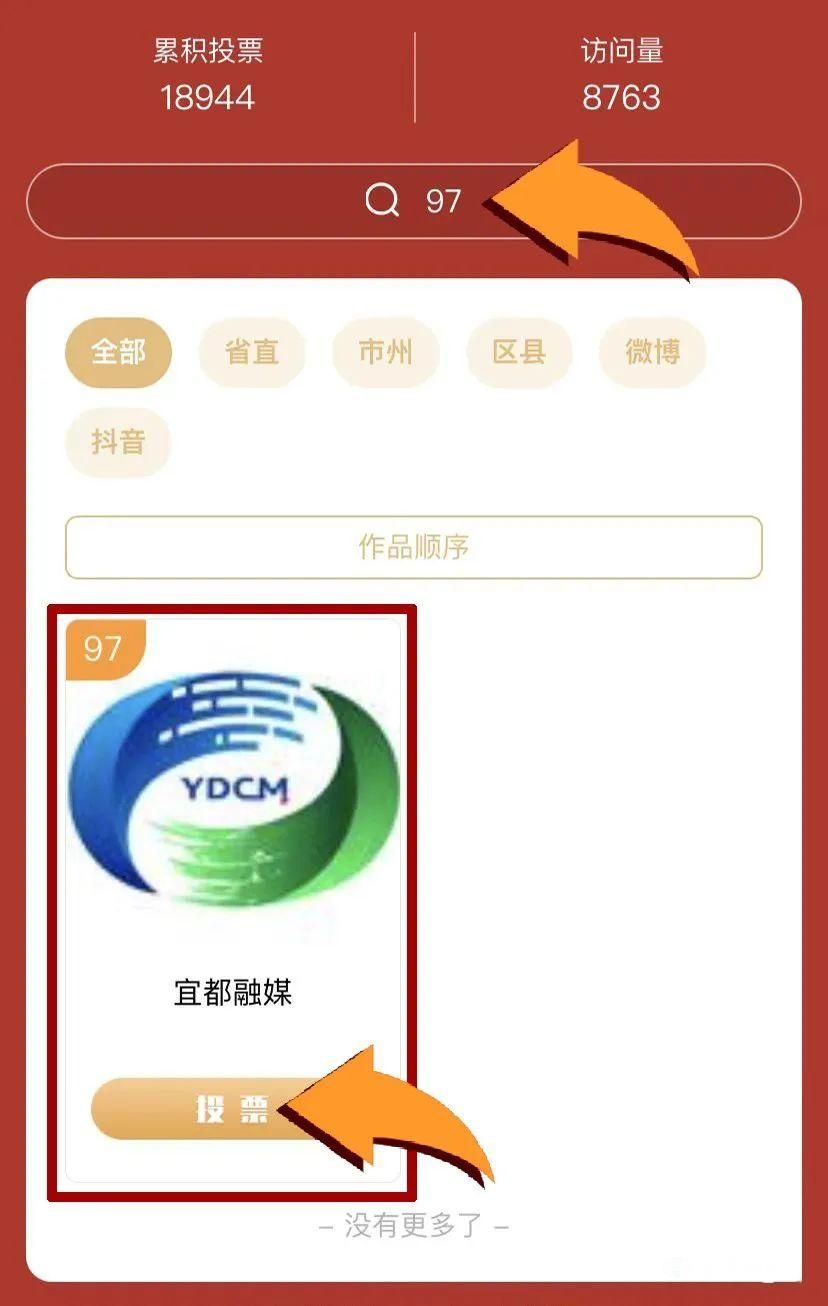This screenshot has width=828, height=1306.
Task: Select the 全部 filter chip
Action: (119, 352)
